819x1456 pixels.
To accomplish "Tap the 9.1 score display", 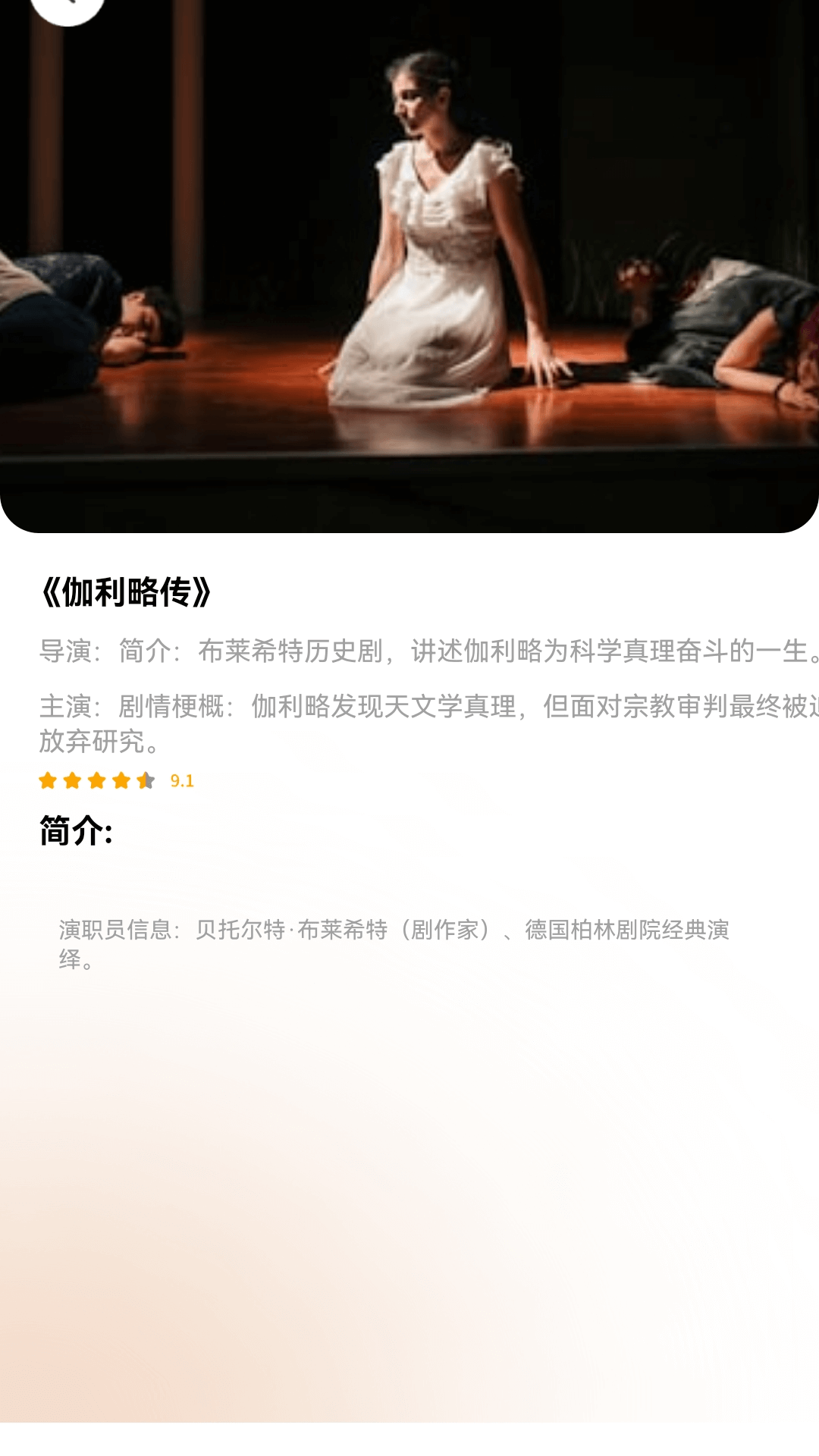I will [181, 780].
